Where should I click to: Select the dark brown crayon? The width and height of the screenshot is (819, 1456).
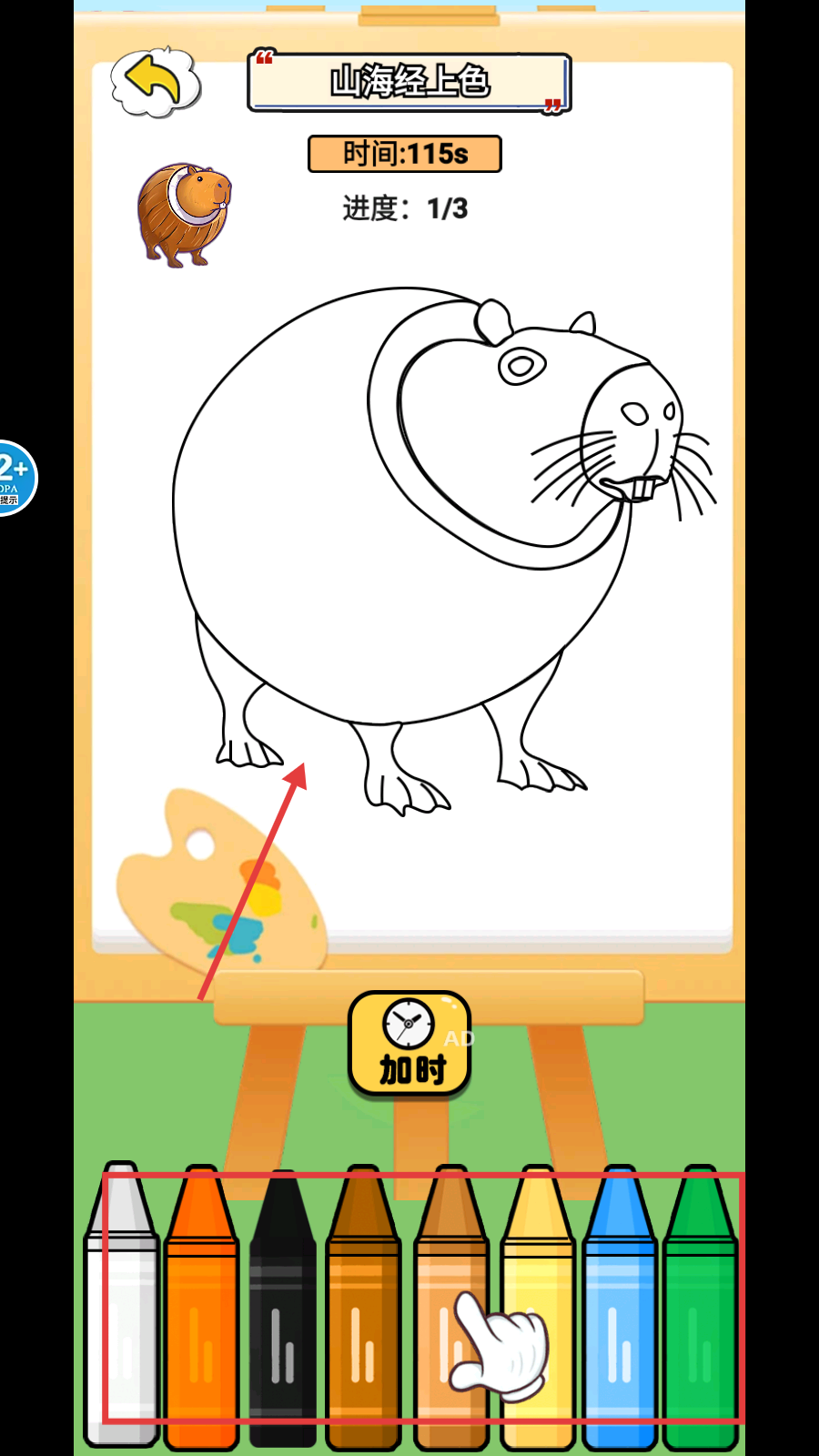pyautogui.click(x=363, y=1310)
